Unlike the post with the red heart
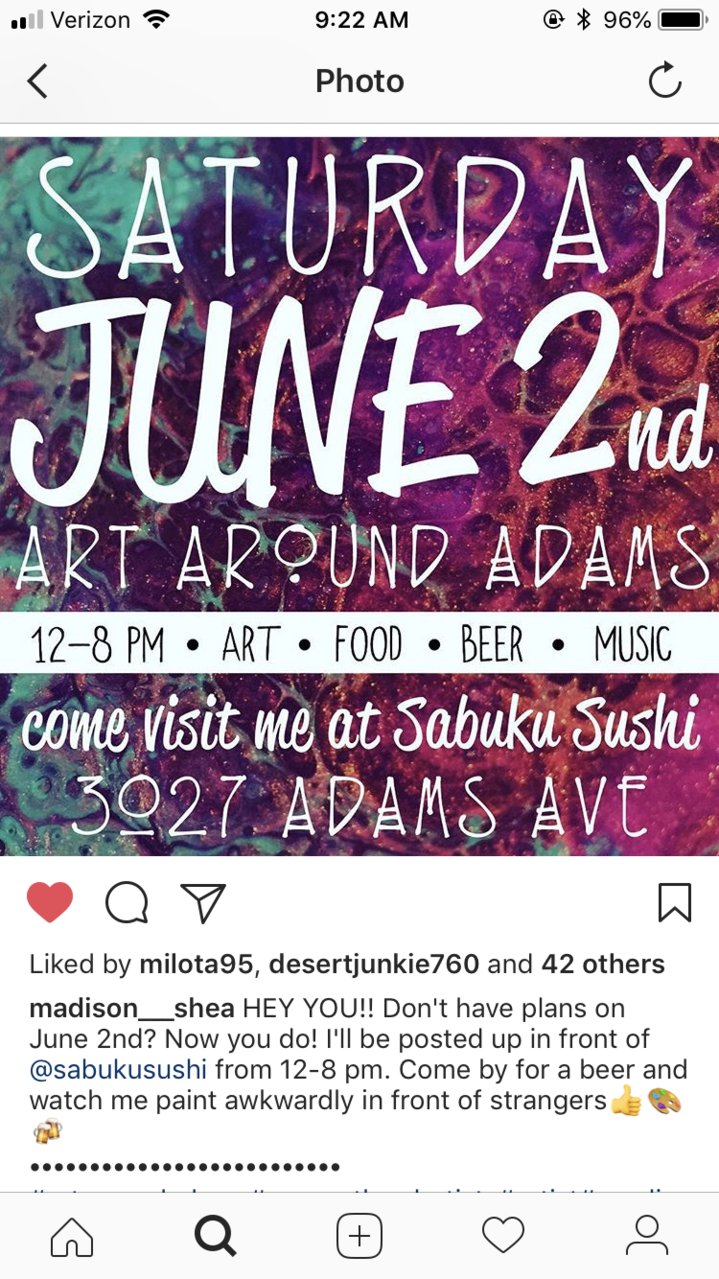The width and height of the screenshot is (719, 1279). pyautogui.click(x=50, y=903)
